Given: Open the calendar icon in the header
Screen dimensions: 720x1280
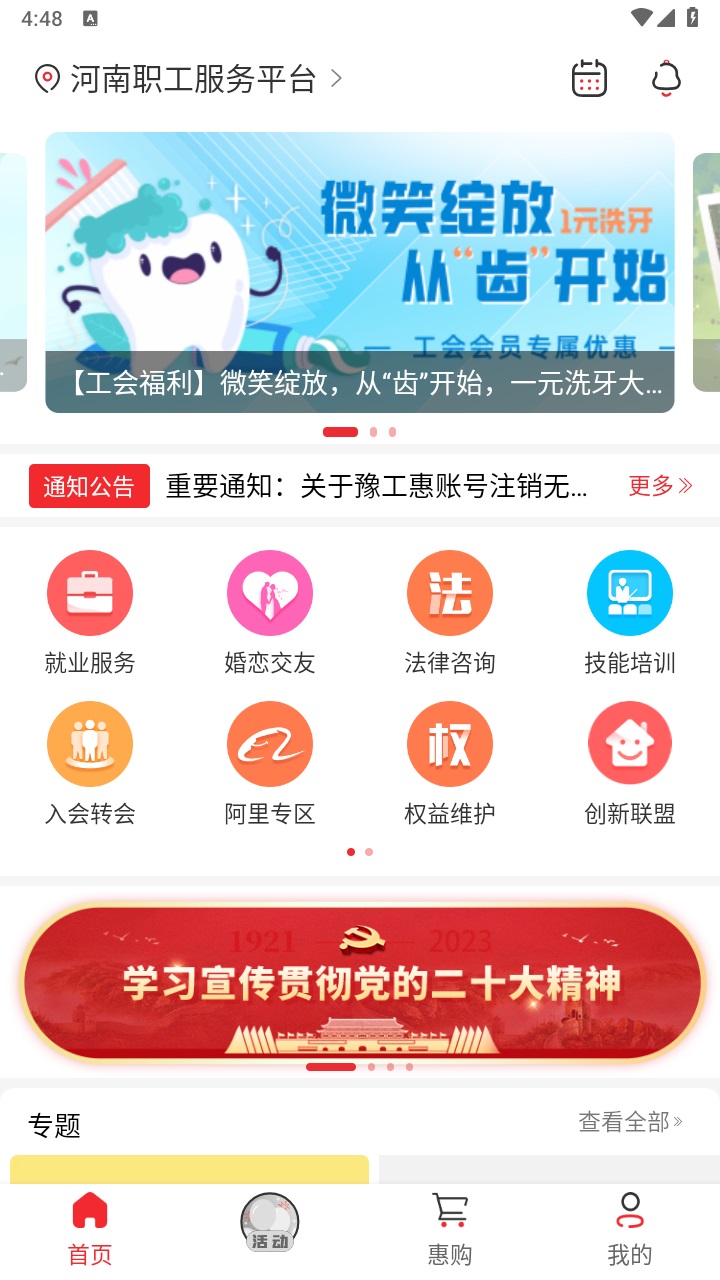Looking at the screenshot, I should tap(588, 78).
